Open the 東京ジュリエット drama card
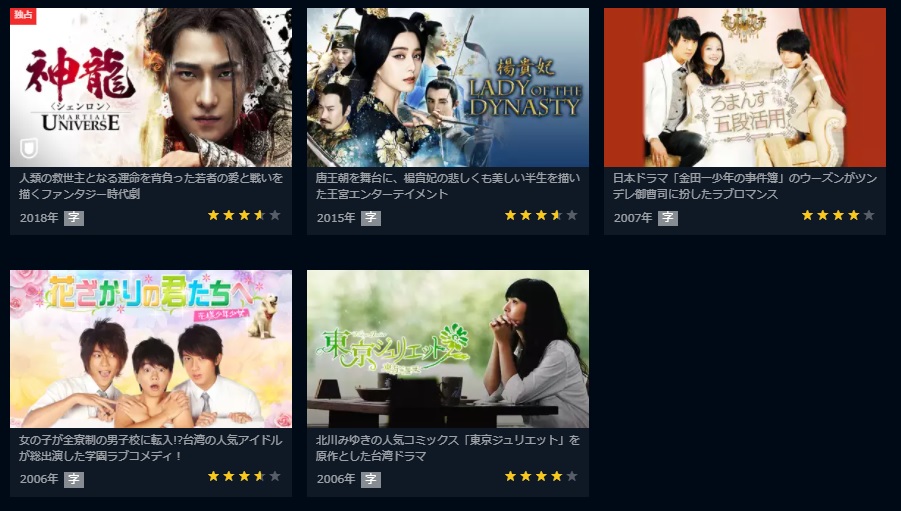The image size is (901, 511). click(x=447, y=349)
